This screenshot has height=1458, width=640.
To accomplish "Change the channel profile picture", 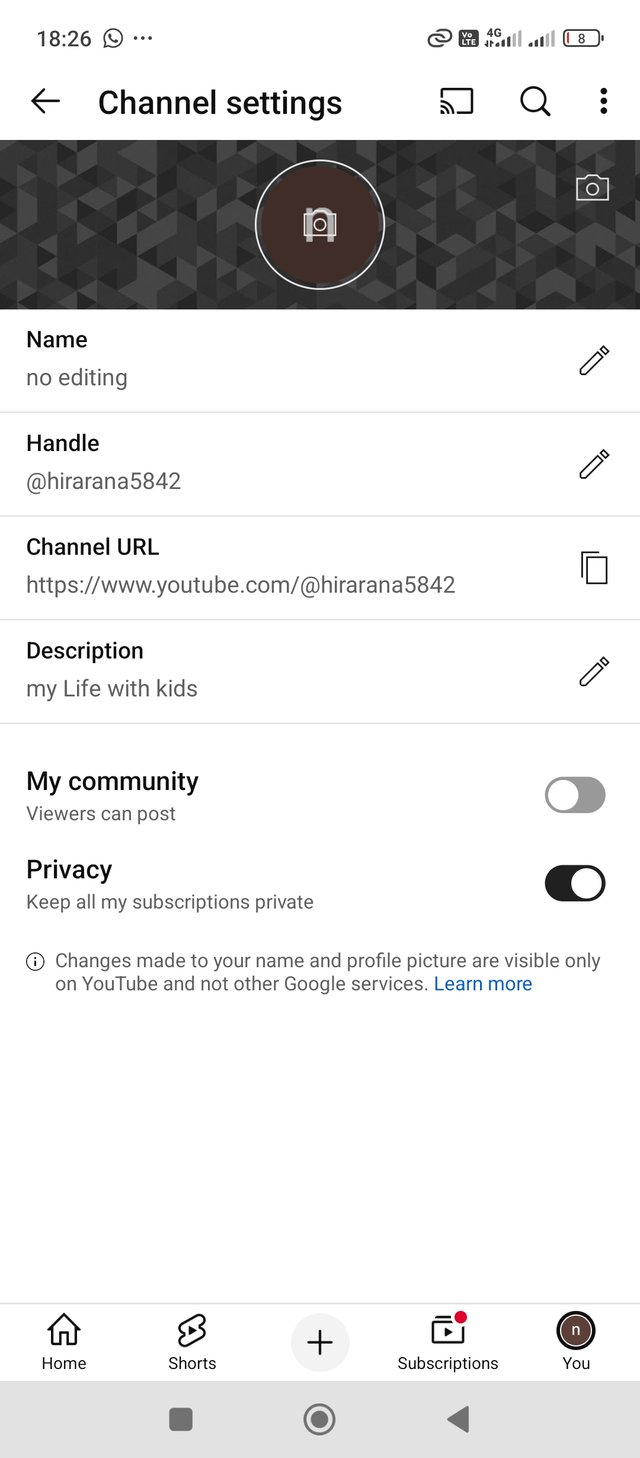I will coord(320,225).
